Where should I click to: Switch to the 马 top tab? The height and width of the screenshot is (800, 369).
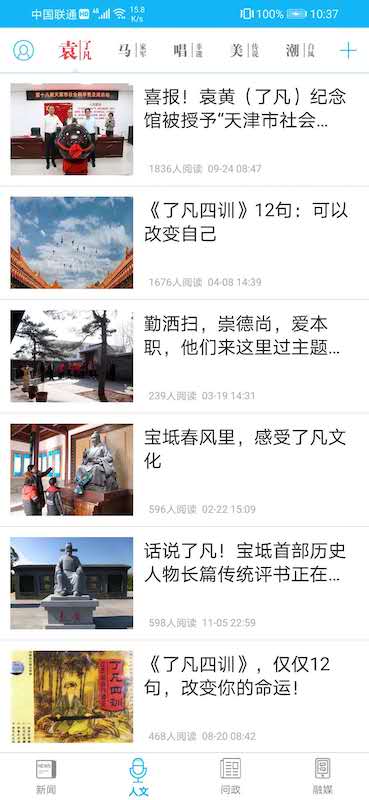click(x=132, y=51)
